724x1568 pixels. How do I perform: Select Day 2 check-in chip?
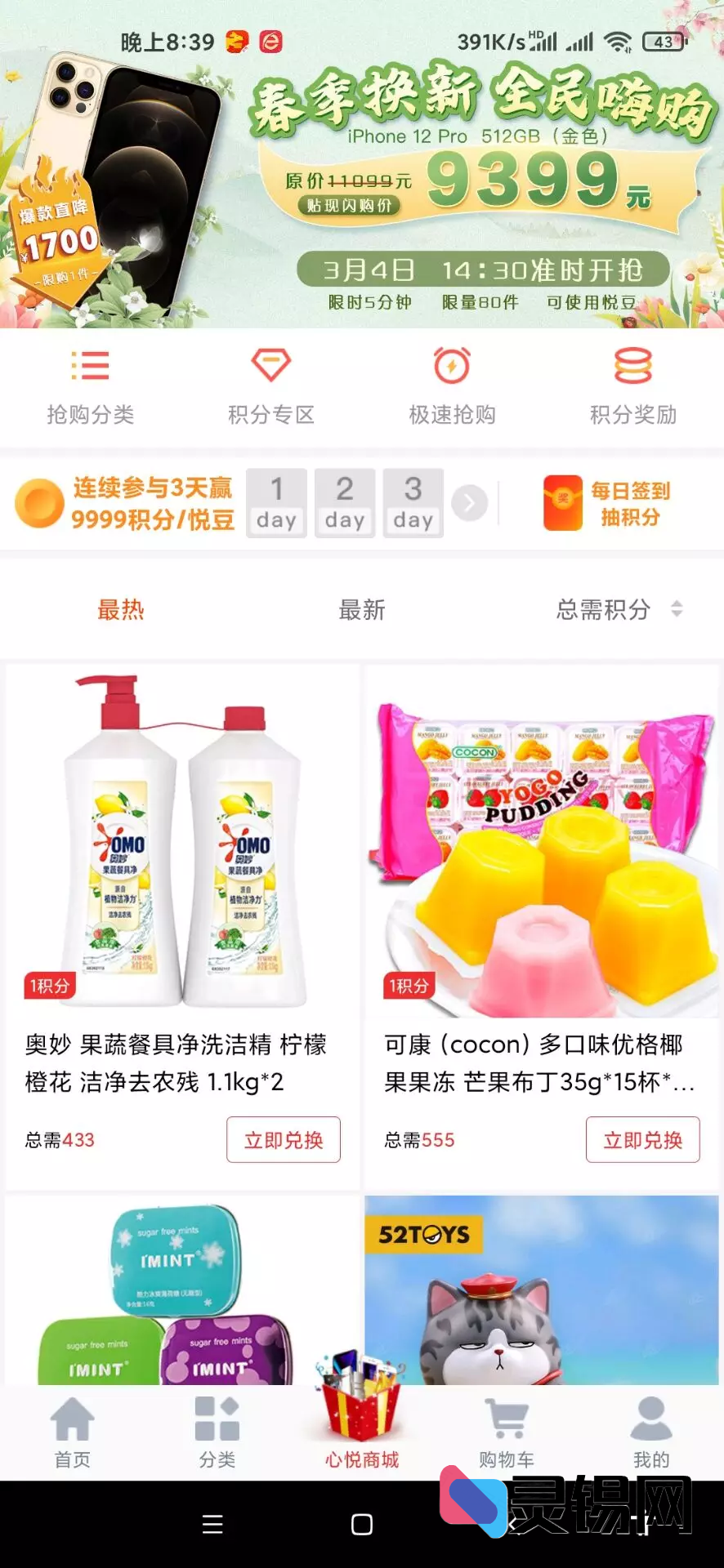345,502
